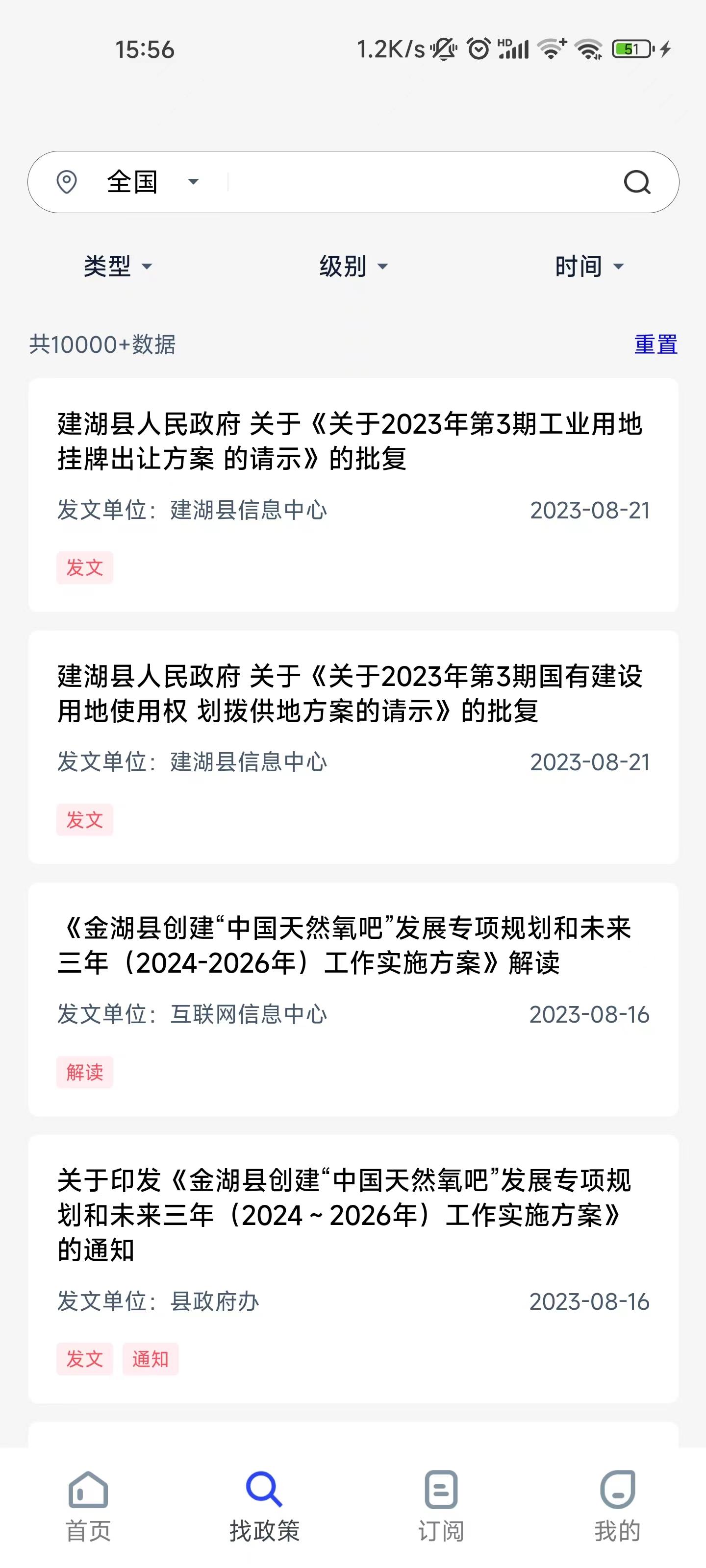Open the 全国 region dropdown
Screen dimensions: 706x1568
pyautogui.click(x=146, y=182)
